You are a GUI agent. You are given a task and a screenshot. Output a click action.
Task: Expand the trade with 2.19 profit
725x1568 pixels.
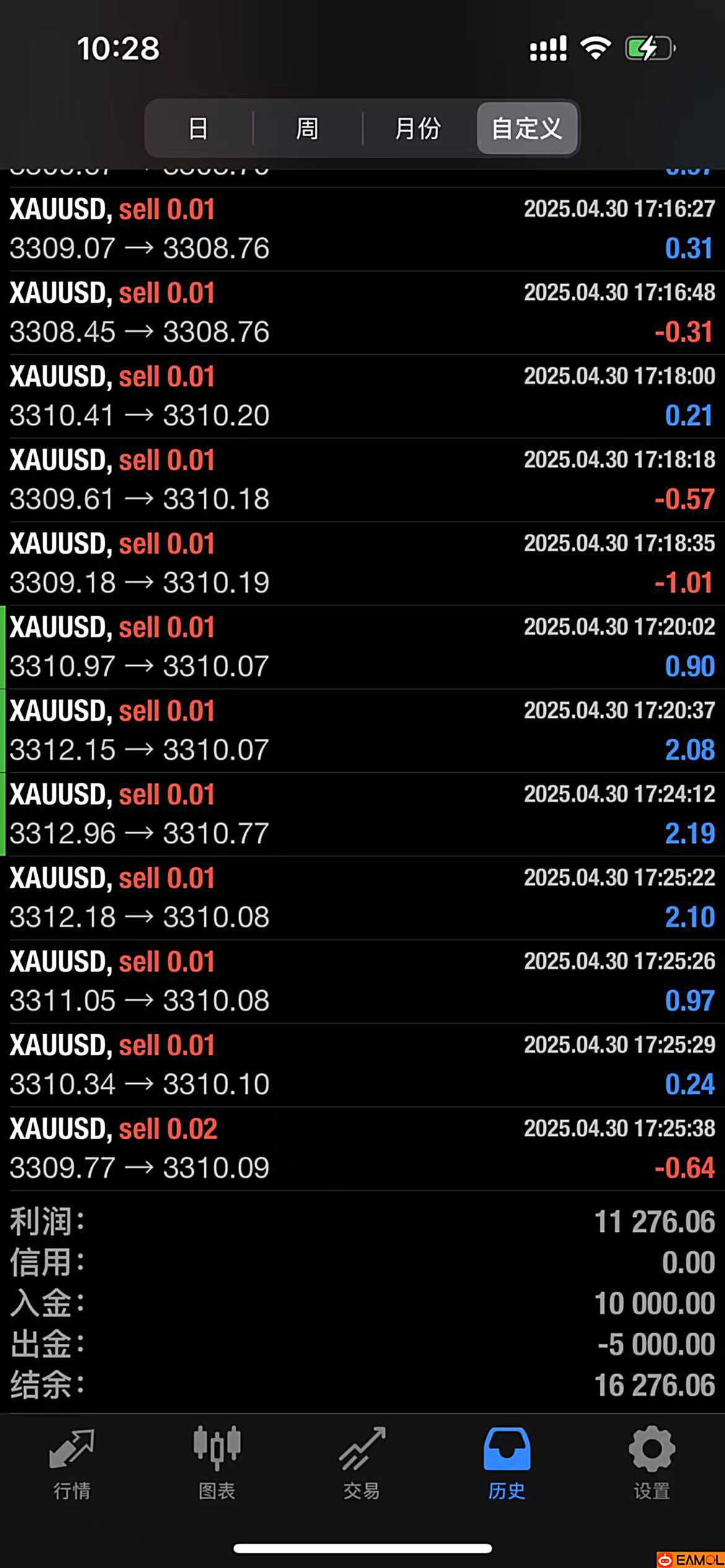[362, 814]
